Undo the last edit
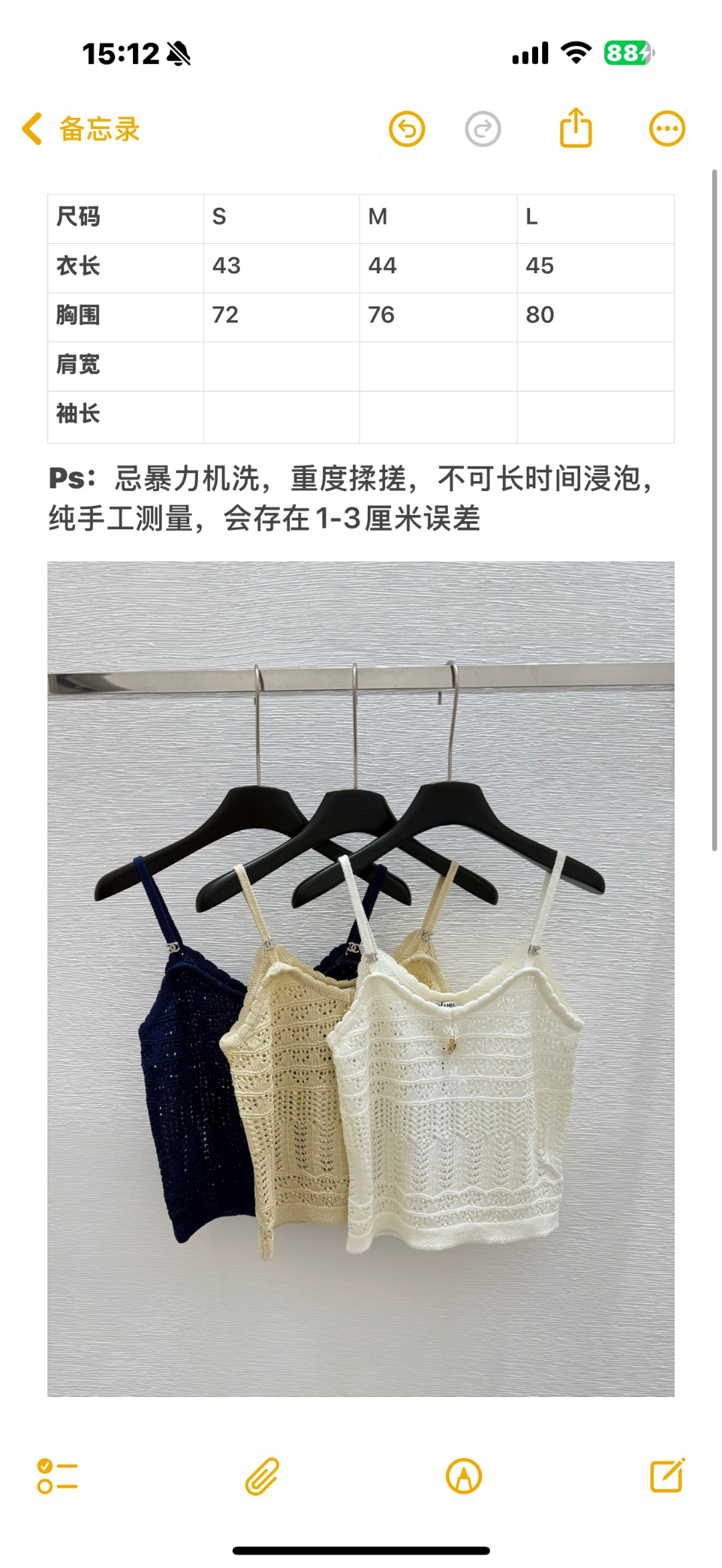722x1568 pixels. click(407, 128)
